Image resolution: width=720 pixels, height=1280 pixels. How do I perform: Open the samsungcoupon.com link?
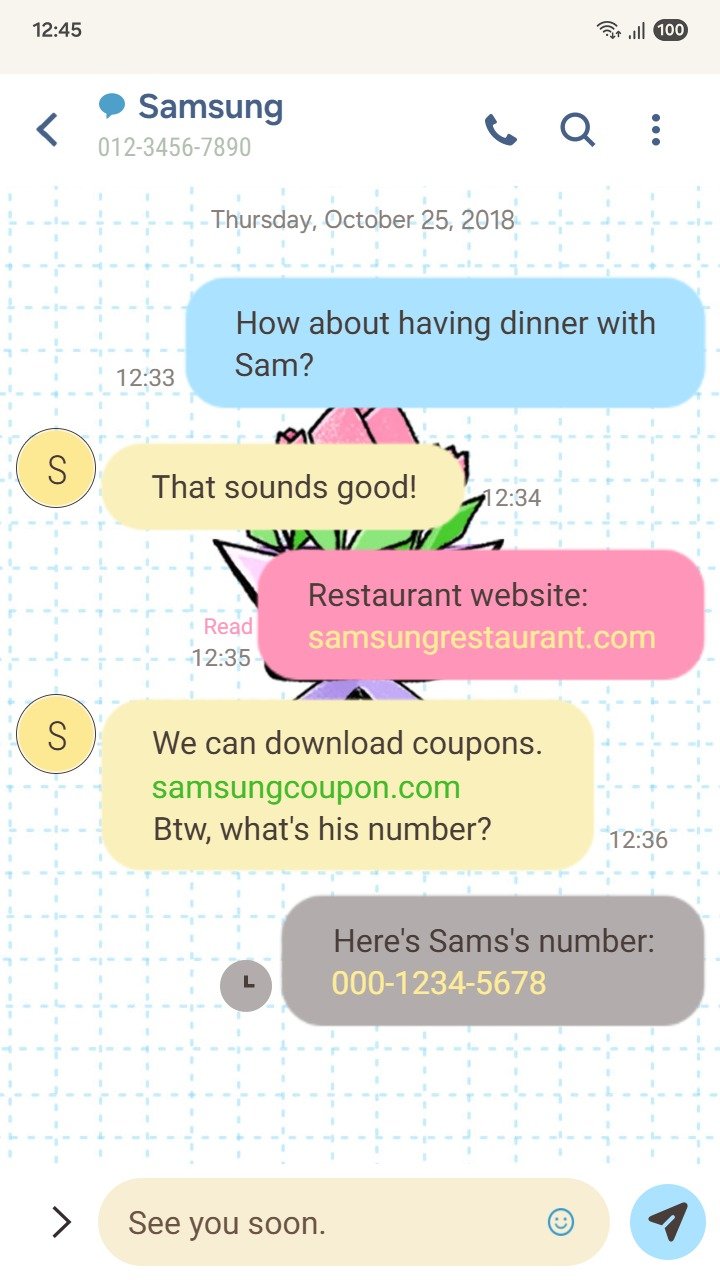(x=306, y=787)
